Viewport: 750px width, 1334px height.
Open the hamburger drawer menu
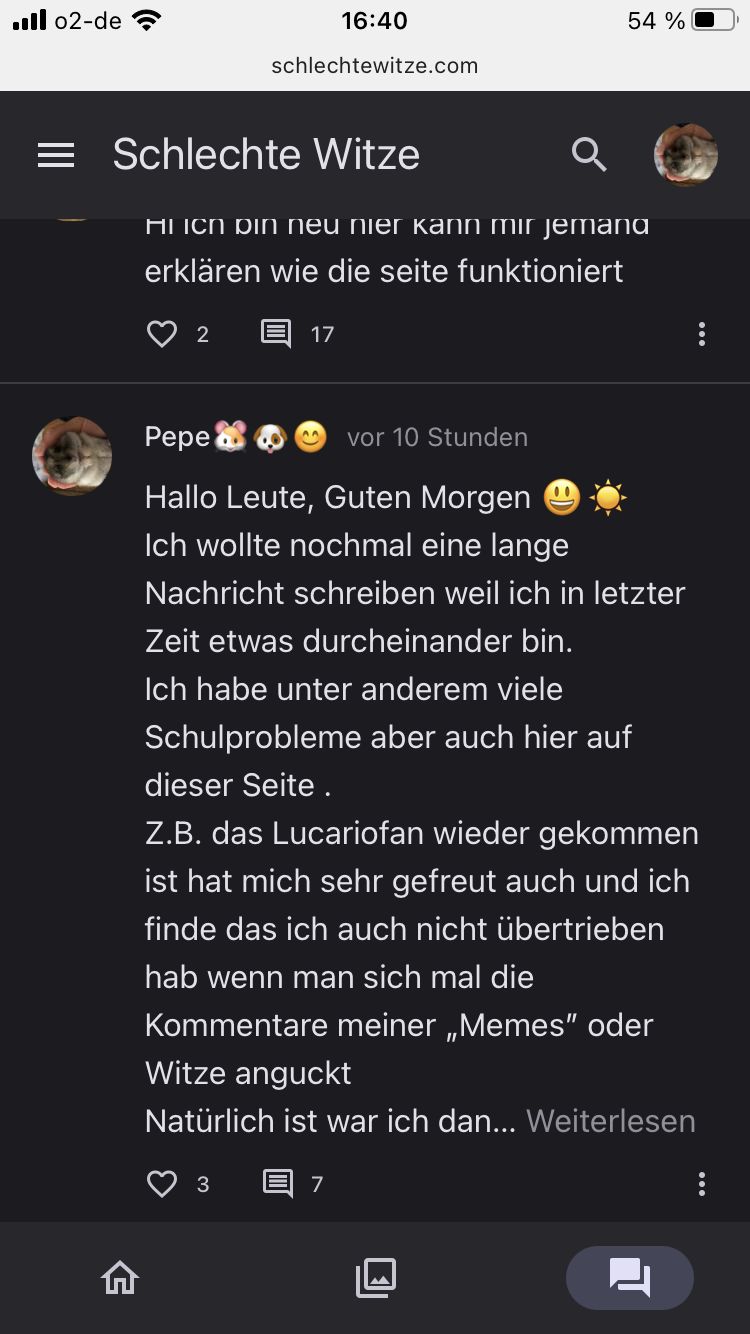(x=56, y=155)
